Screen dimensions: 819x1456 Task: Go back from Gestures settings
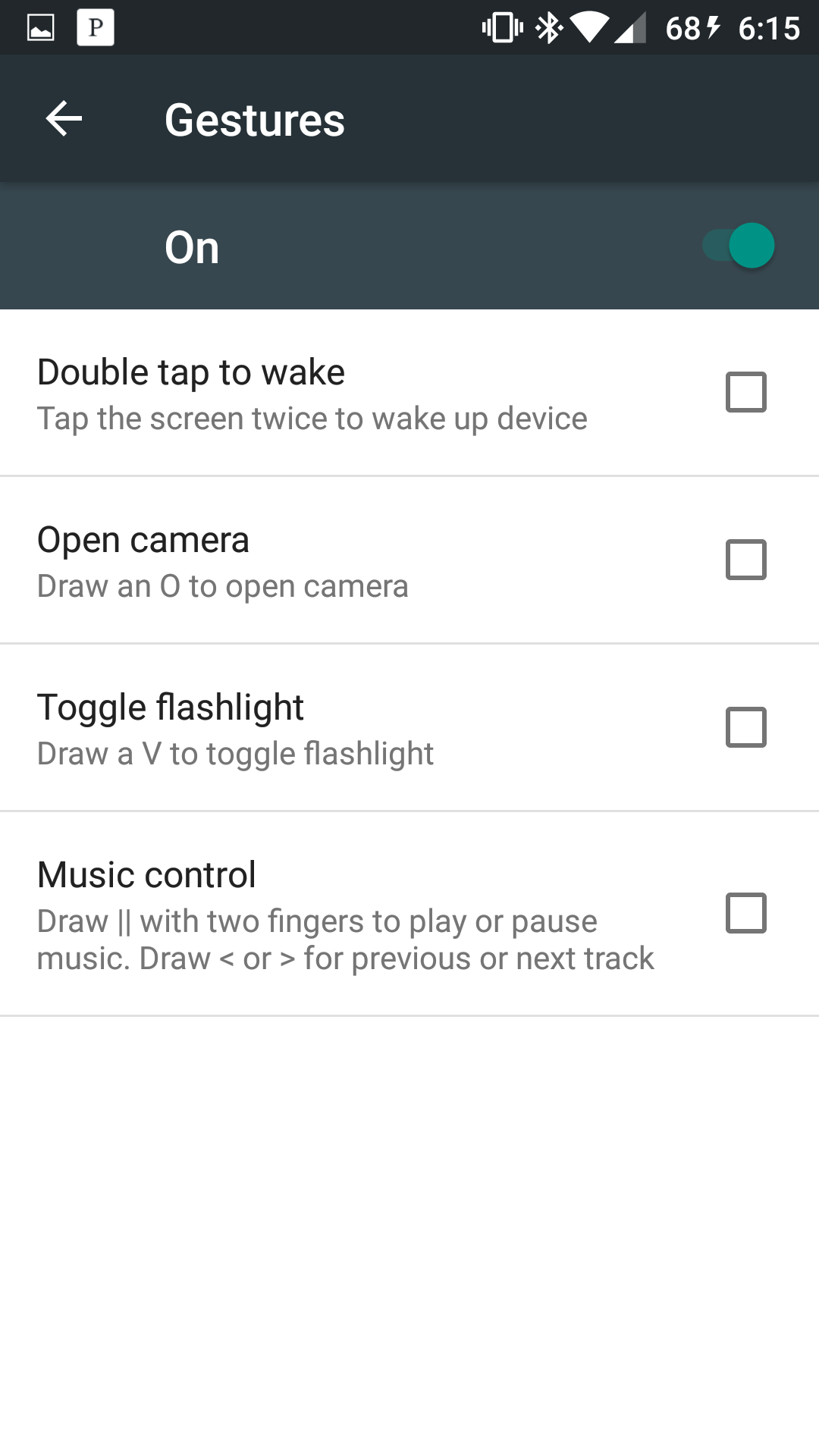(64, 119)
